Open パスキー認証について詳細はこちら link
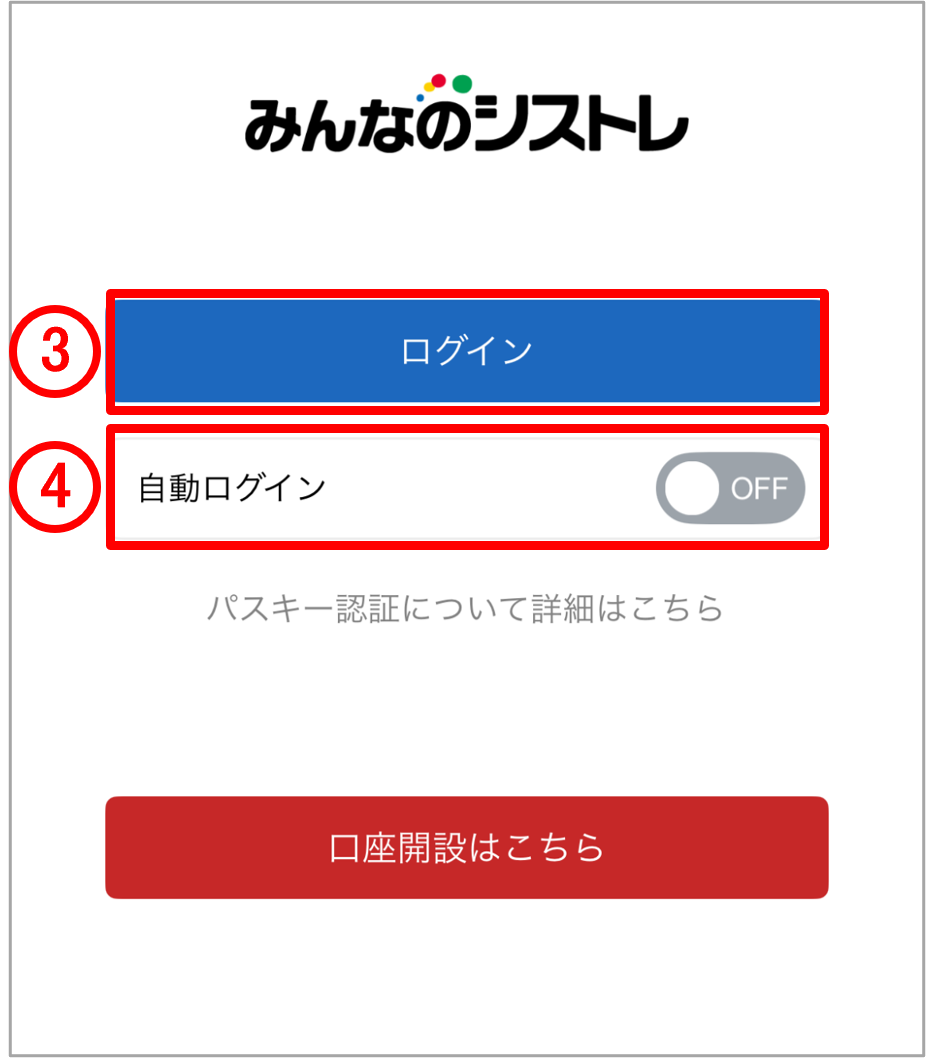The height and width of the screenshot is (1058, 926). click(465, 608)
